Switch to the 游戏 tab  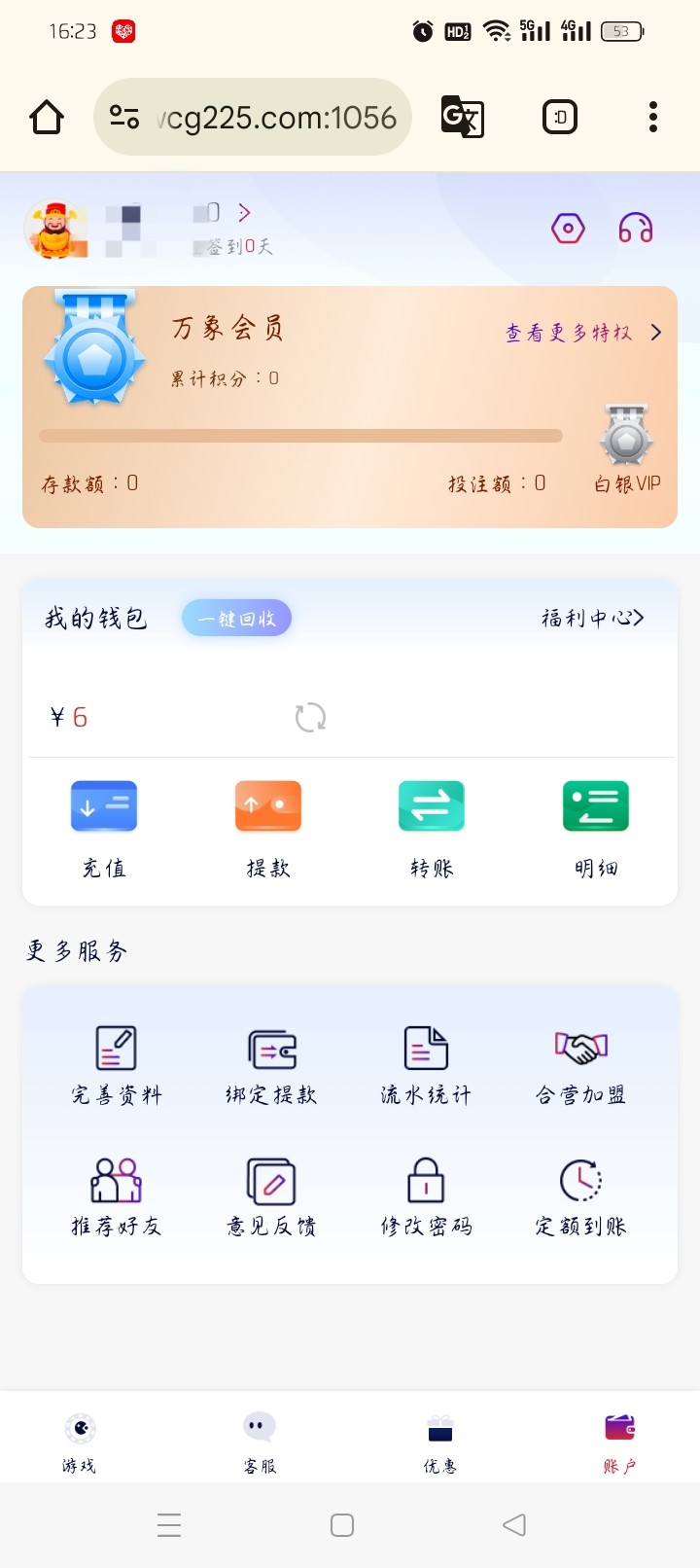coord(80,1442)
